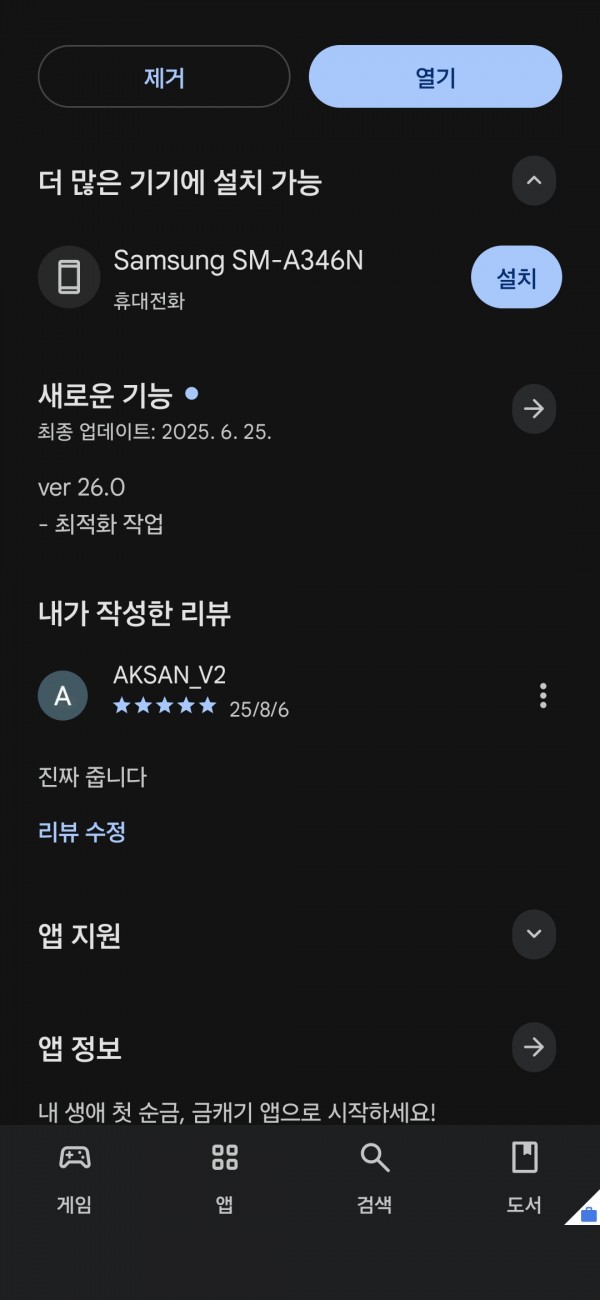
Task: Open review options menu for AKSAN_V2
Action: 543,695
